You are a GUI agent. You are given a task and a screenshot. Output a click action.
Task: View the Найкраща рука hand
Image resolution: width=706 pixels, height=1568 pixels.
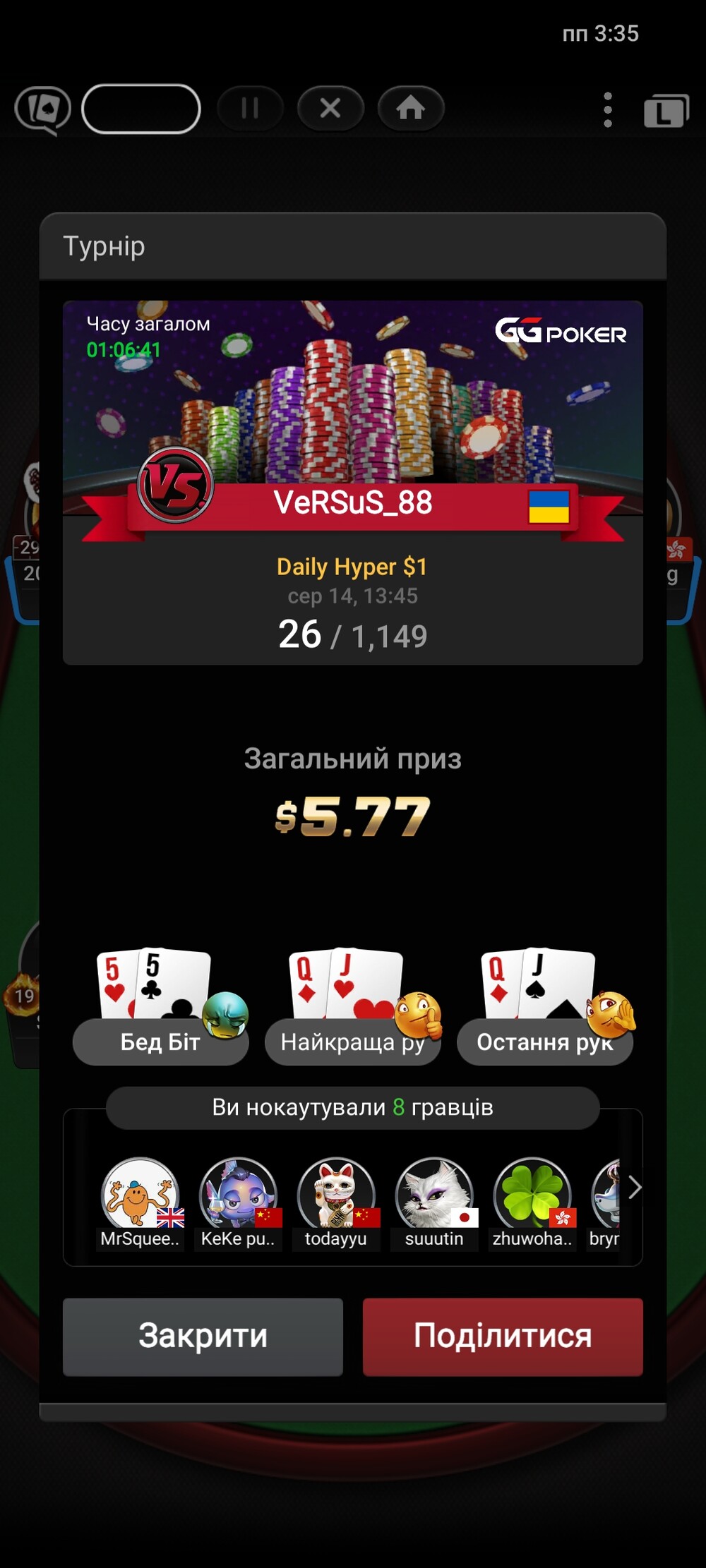[353, 1042]
